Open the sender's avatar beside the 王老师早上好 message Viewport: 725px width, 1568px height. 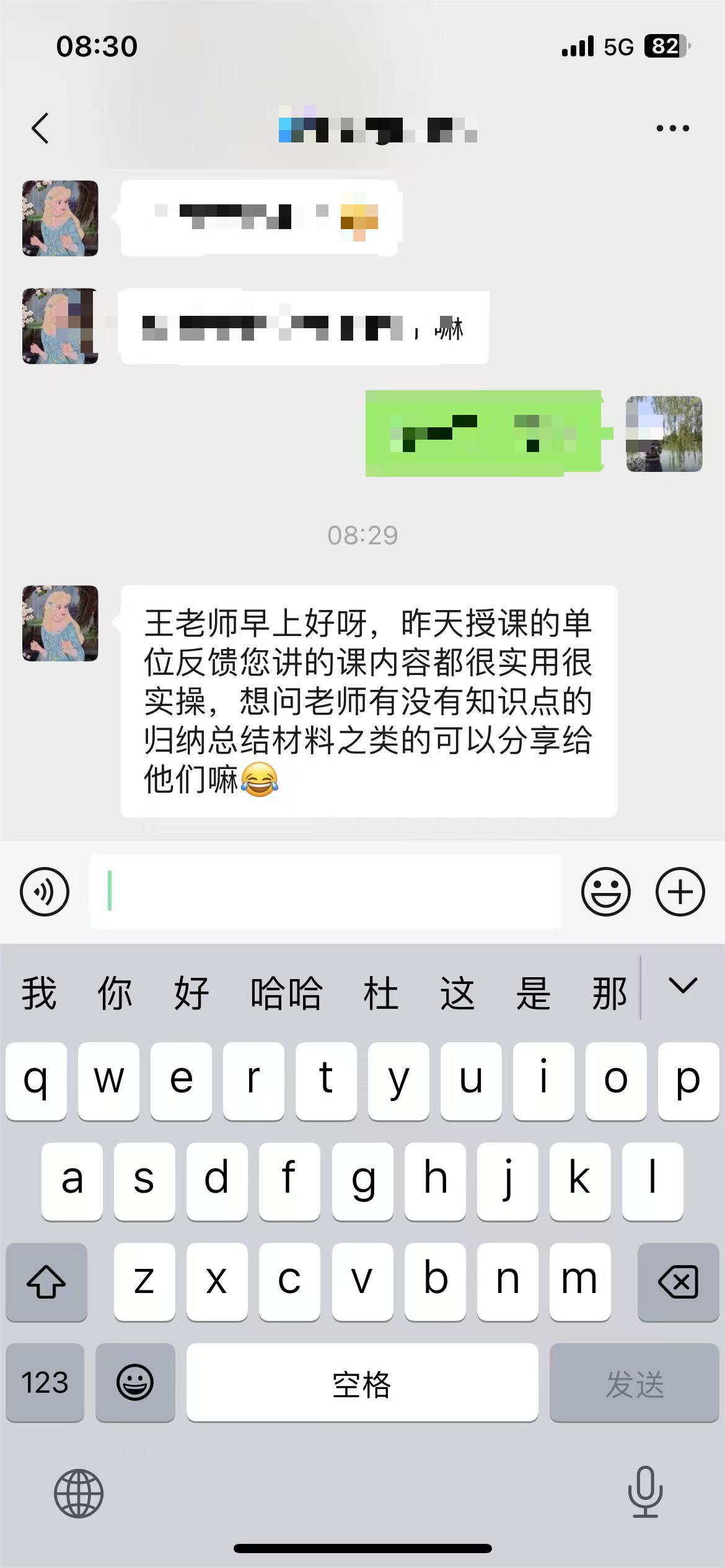click(60, 623)
